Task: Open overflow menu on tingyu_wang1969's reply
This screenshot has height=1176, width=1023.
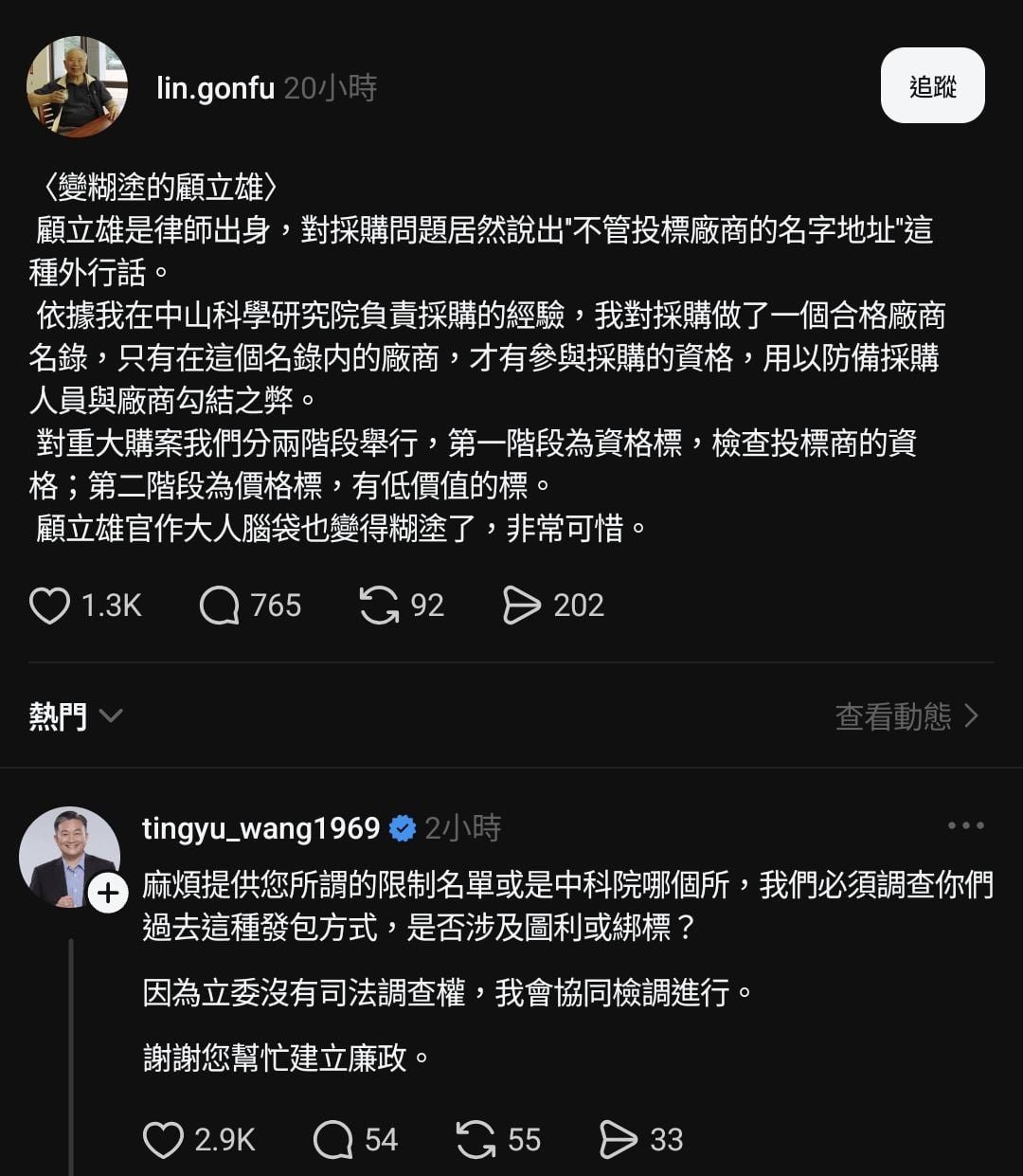Action: point(965,826)
